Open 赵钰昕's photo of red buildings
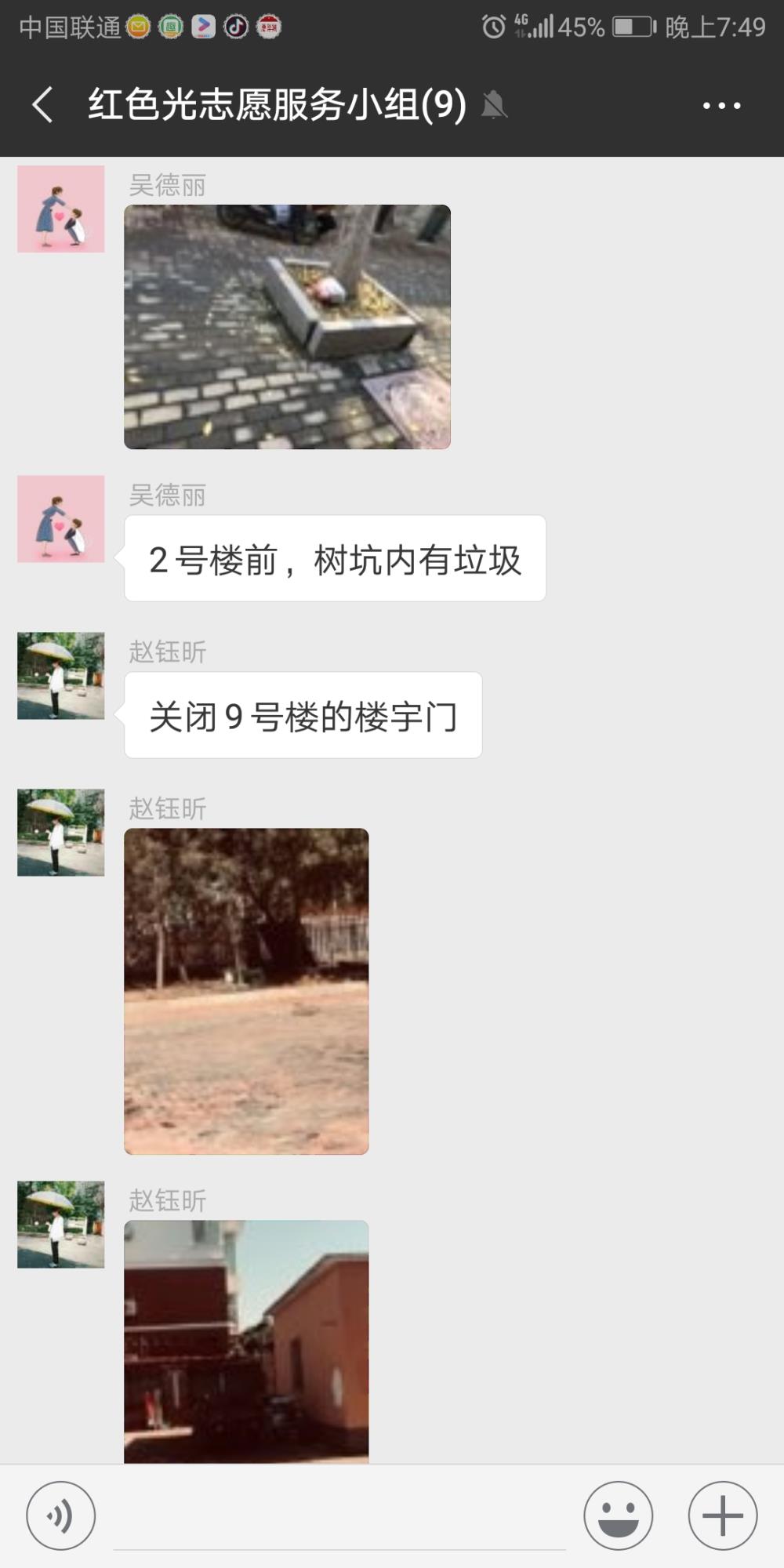Image resolution: width=784 pixels, height=1568 pixels. (x=246, y=1341)
